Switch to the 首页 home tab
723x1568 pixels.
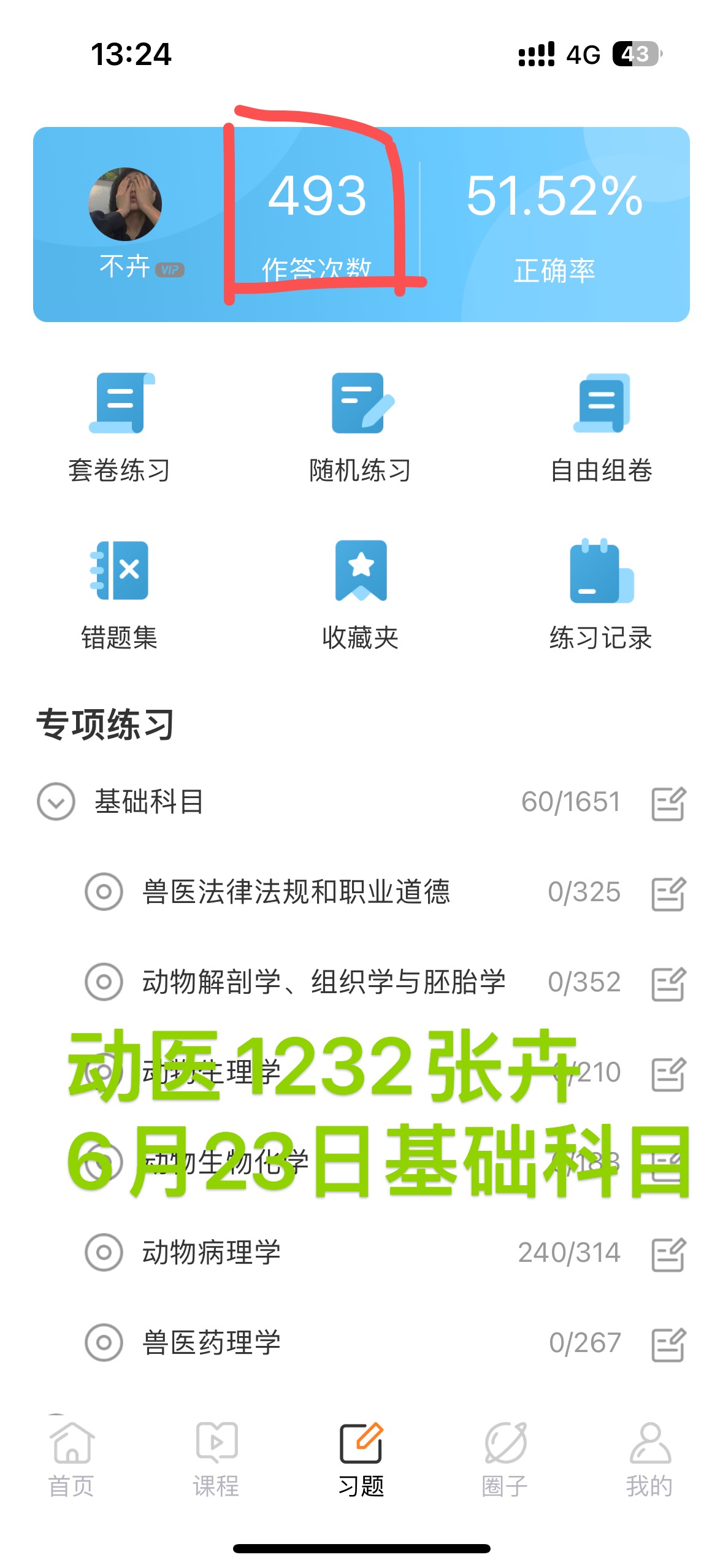tap(72, 1459)
